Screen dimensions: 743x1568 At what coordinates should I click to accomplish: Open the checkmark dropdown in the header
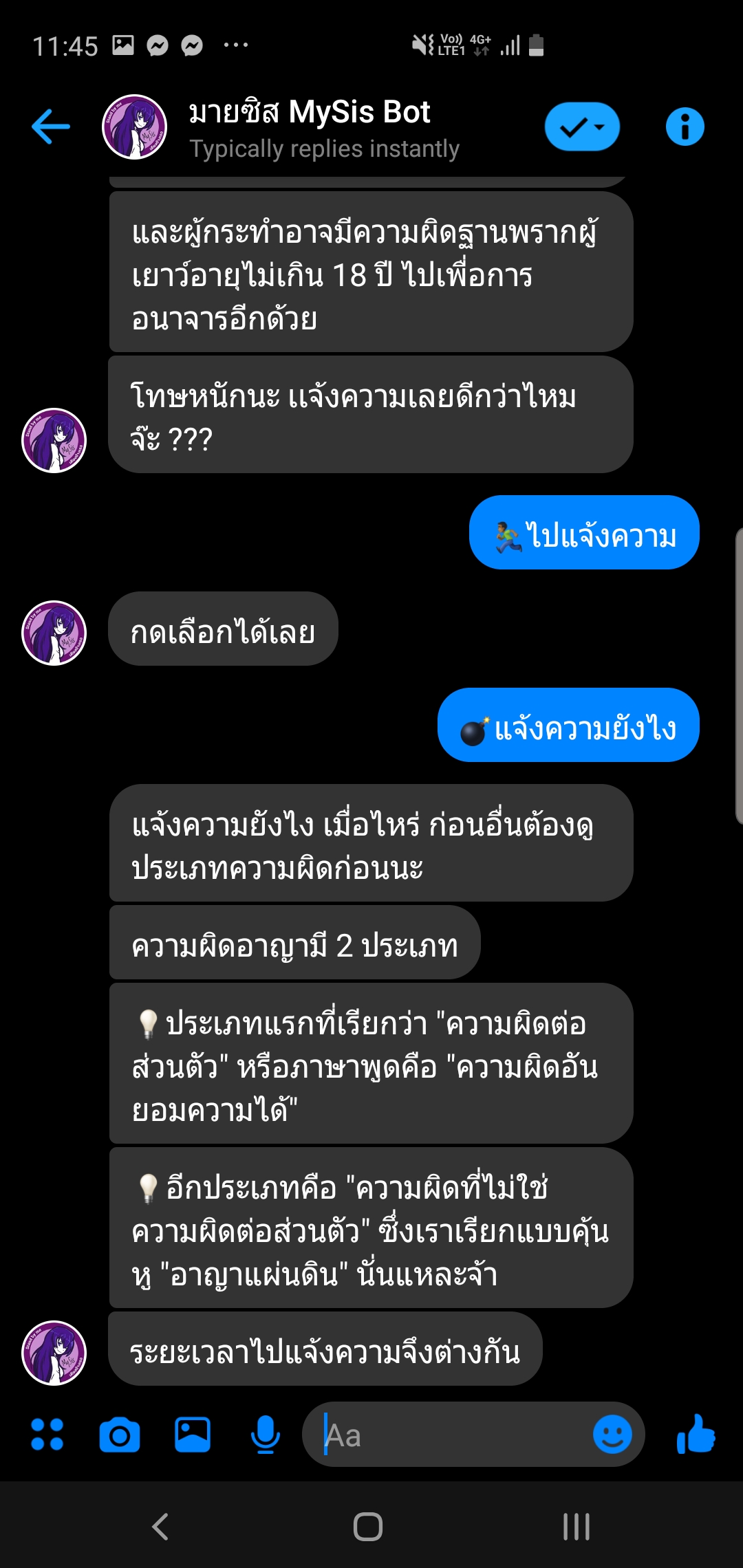[582, 127]
